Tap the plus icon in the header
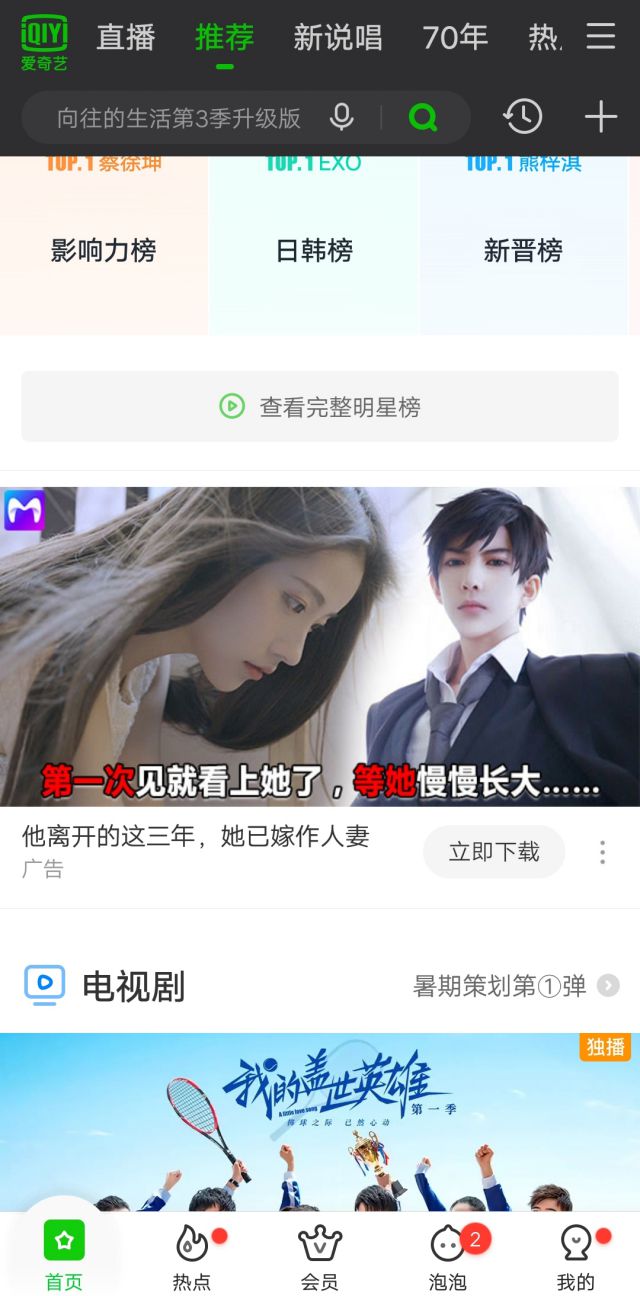The height and width of the screenshot is (1296, 640). [601, 117]
